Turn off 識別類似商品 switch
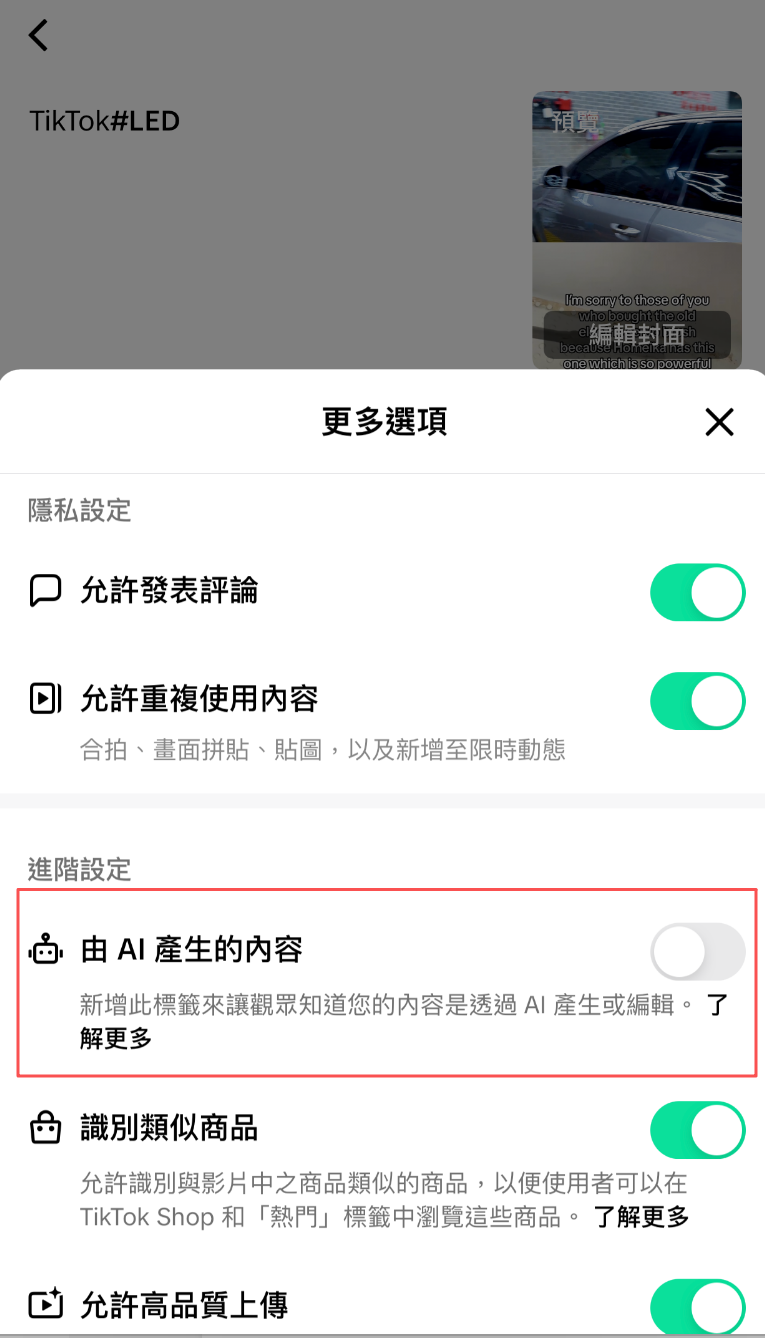This screenshot has height=1338, width=765. tap(697, 1130)
